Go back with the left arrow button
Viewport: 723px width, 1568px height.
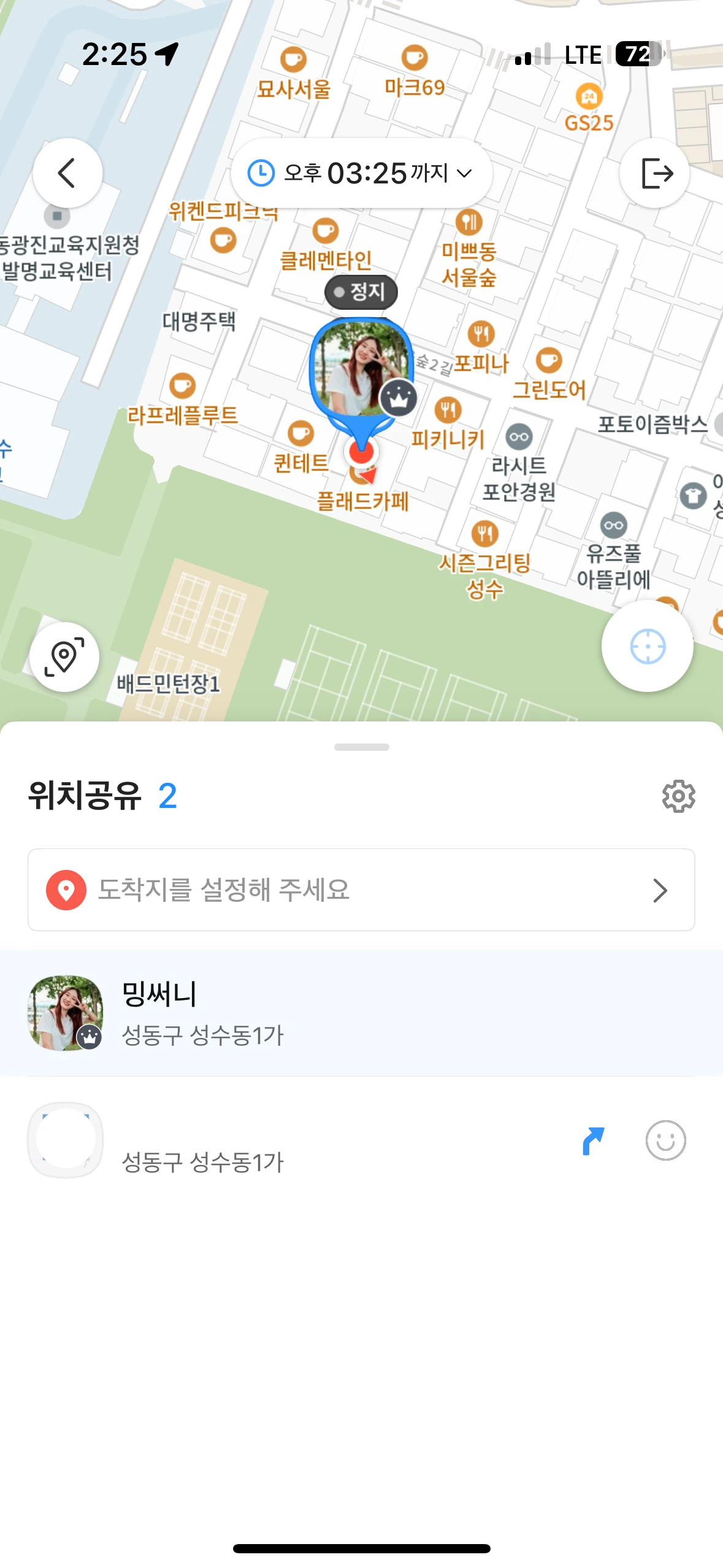pos(67,173)
